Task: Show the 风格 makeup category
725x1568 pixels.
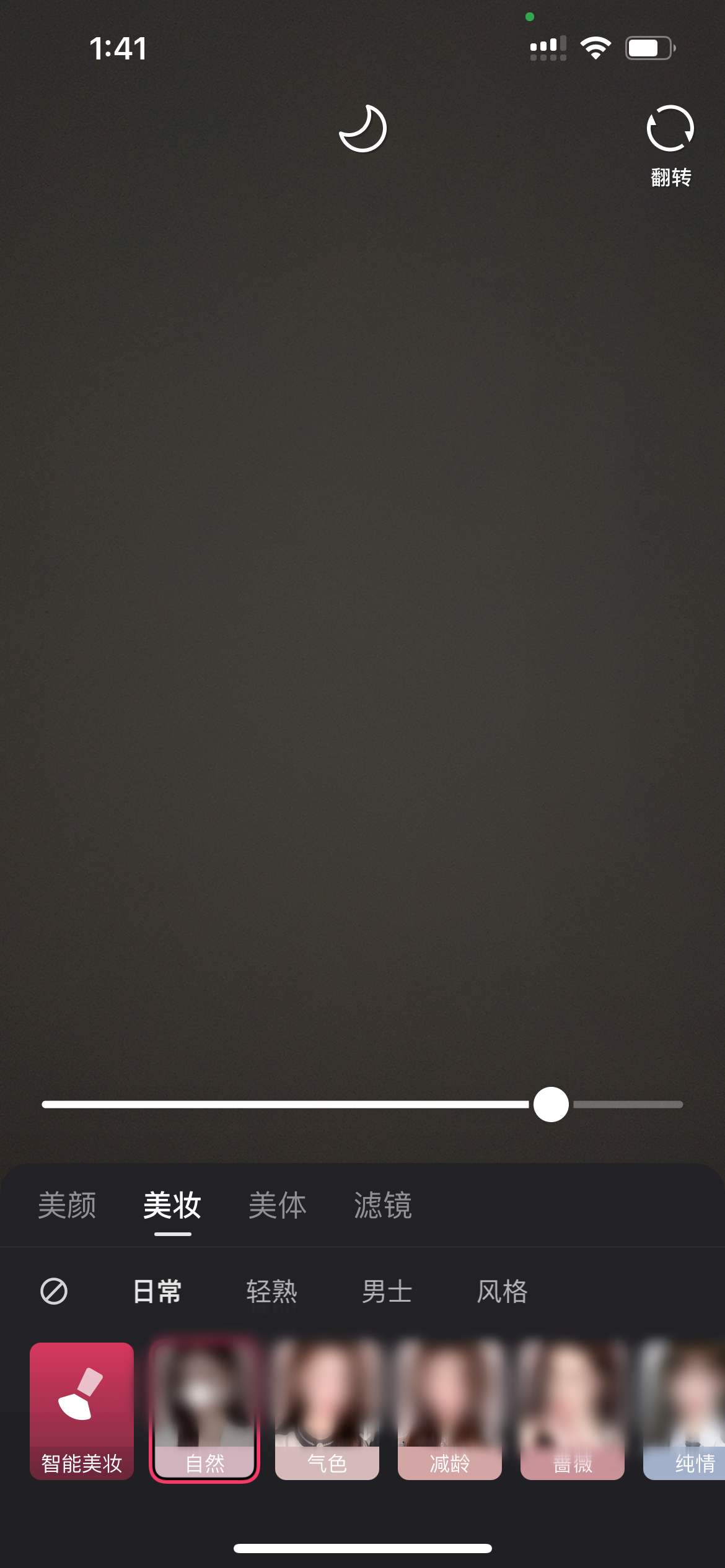Action: [x=502, y=1292]
